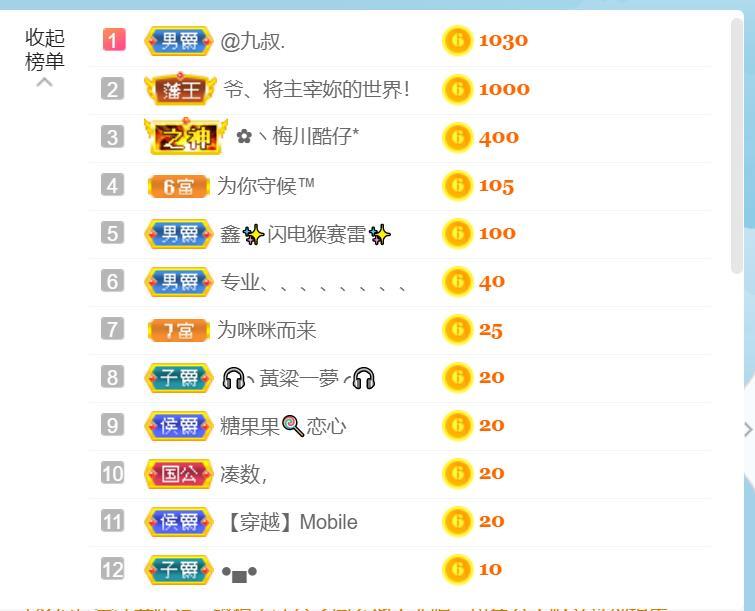755x611 pixels.
Task: Select rank 6 user 专业、、、、
Action: point(312,282)
